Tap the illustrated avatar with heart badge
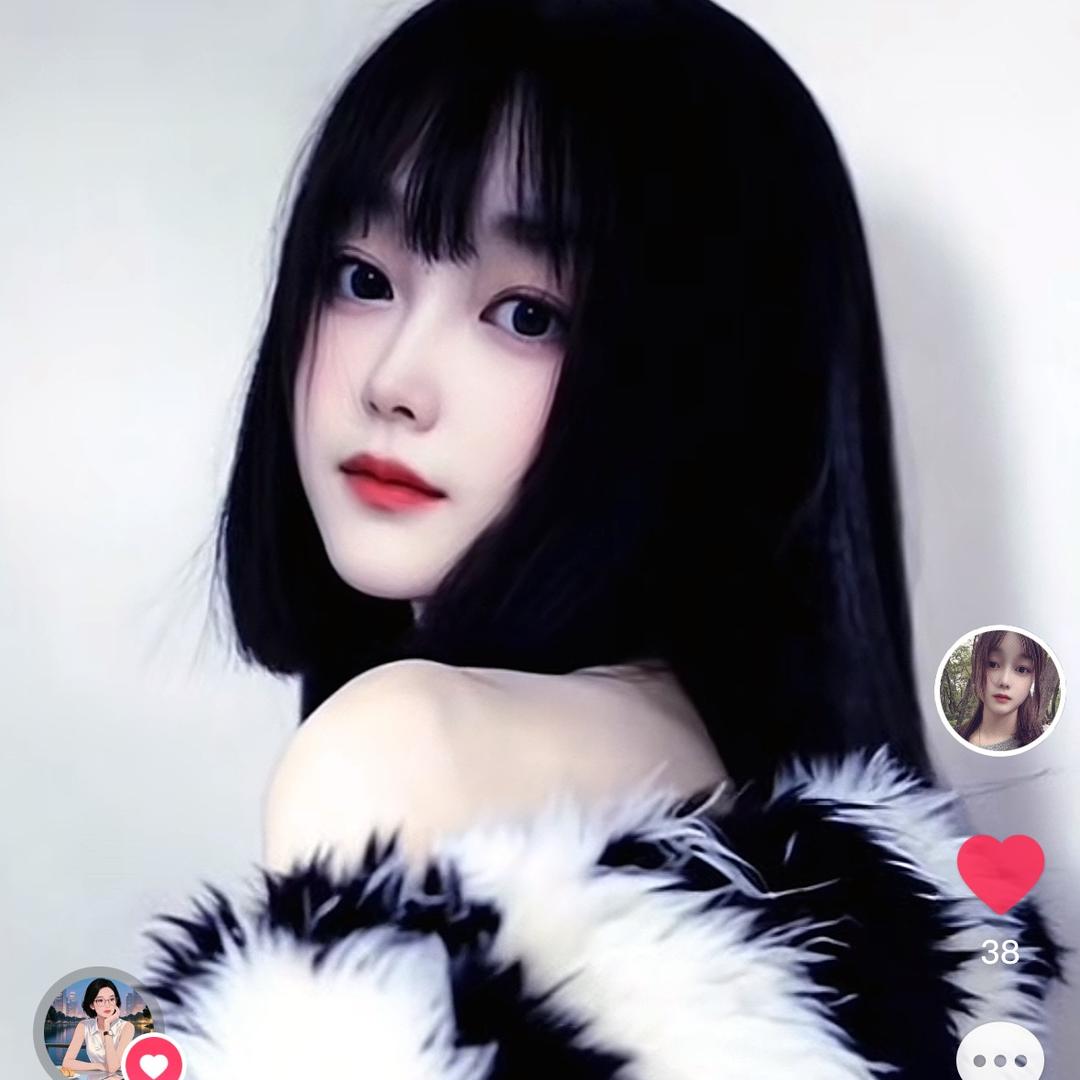Screen dimensions: 1080x1080 (x=98, y=1025)
